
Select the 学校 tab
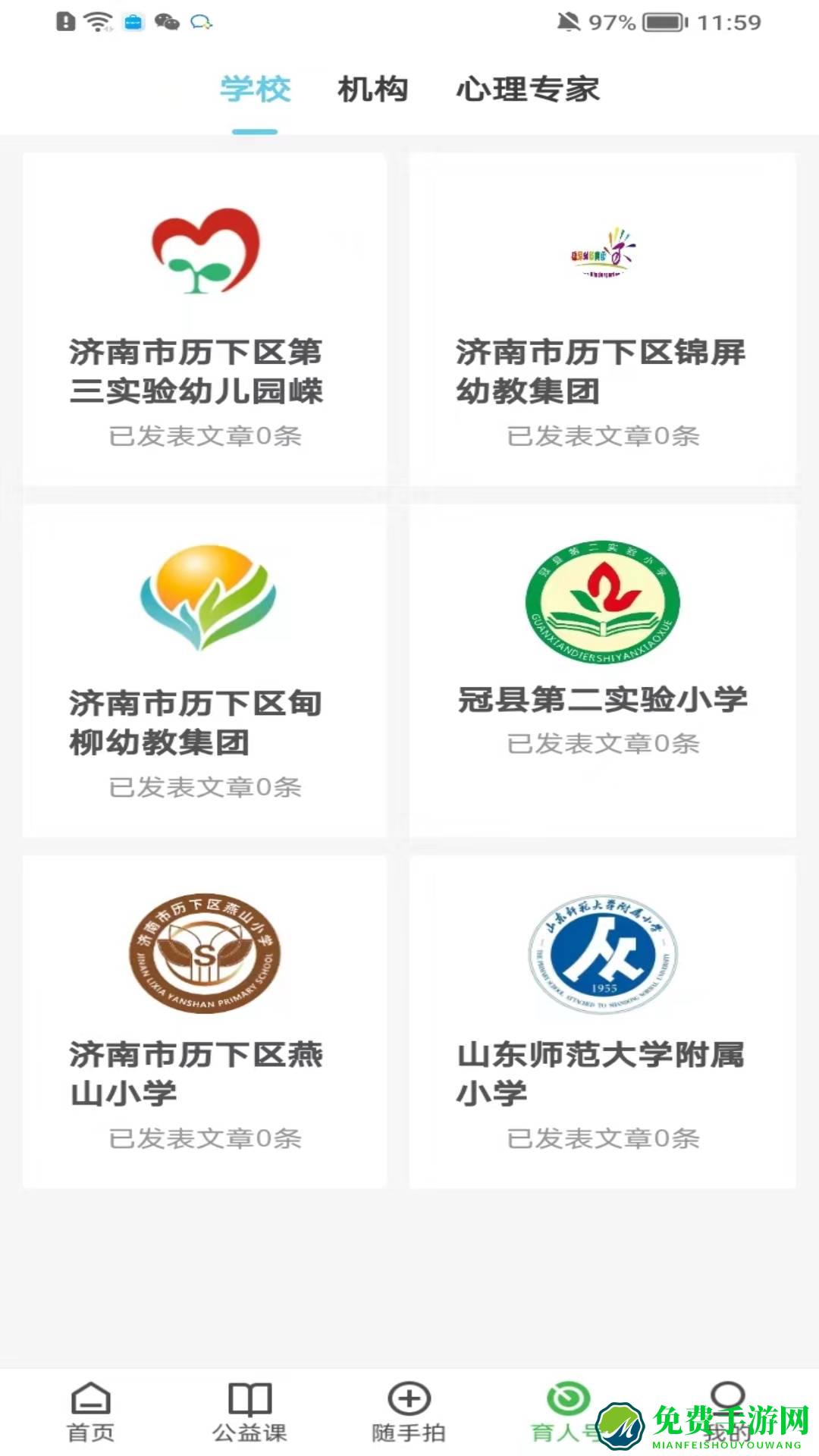click(256, 89)
